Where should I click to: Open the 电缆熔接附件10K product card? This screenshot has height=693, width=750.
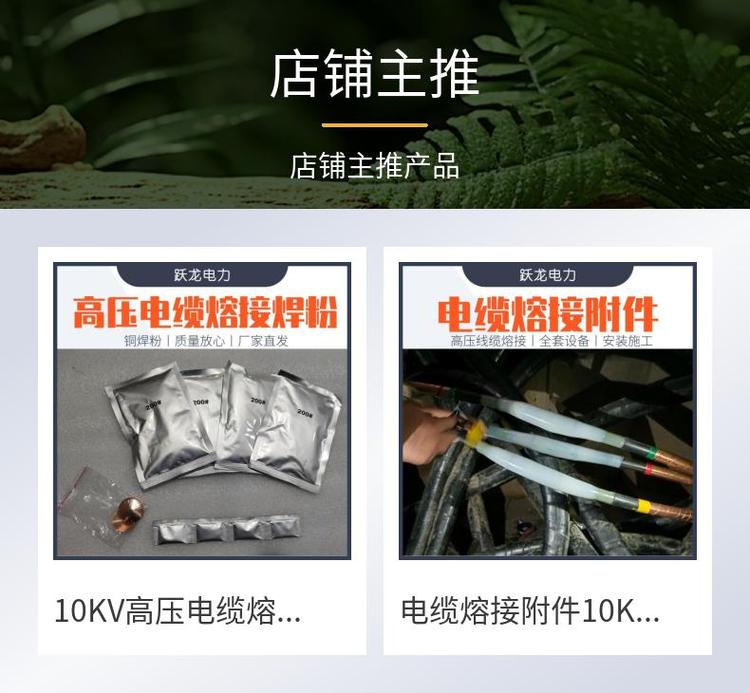coord(547,450)
